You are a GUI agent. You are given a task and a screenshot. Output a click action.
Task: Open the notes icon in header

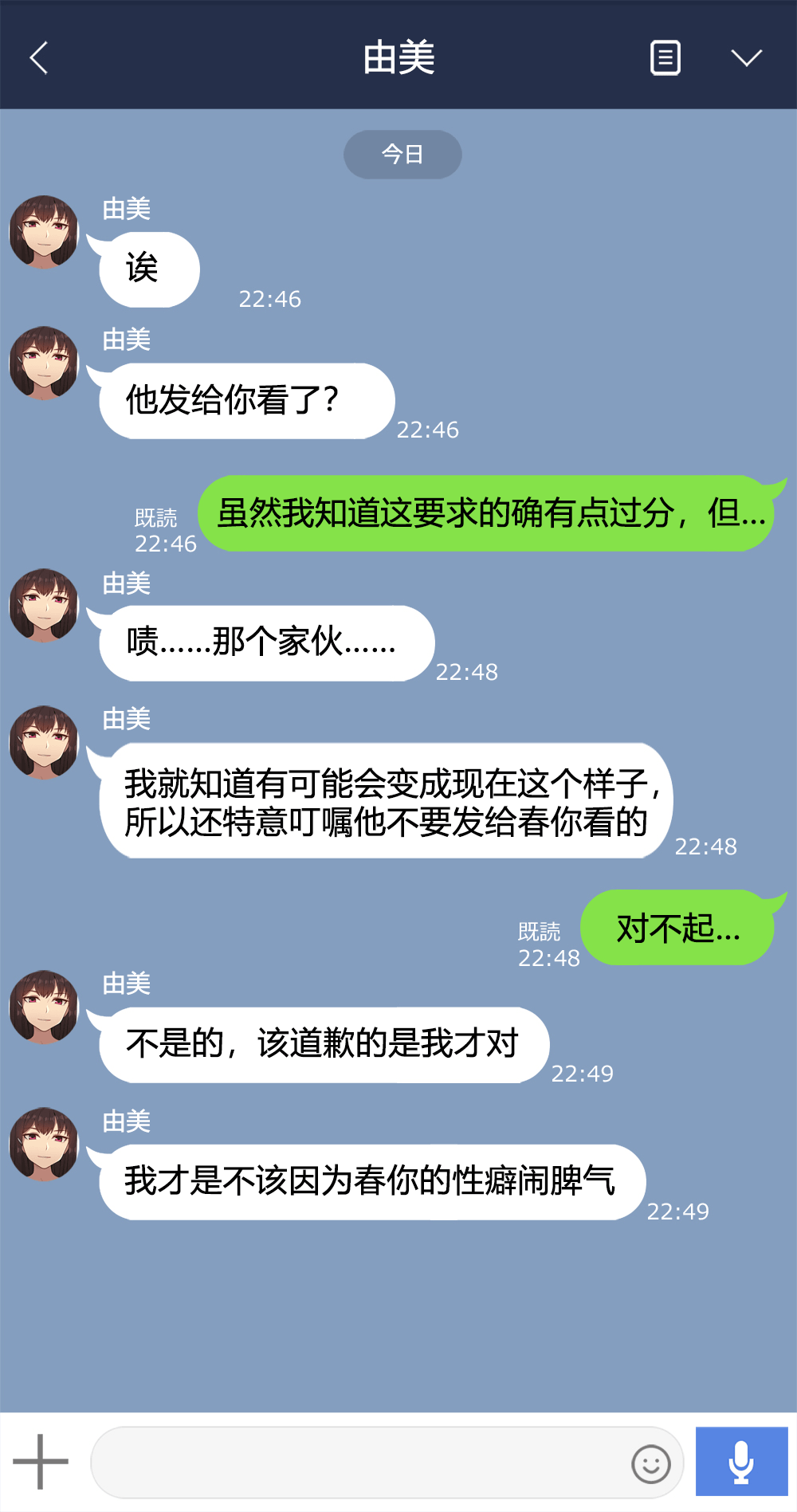[x=665, y=58]
